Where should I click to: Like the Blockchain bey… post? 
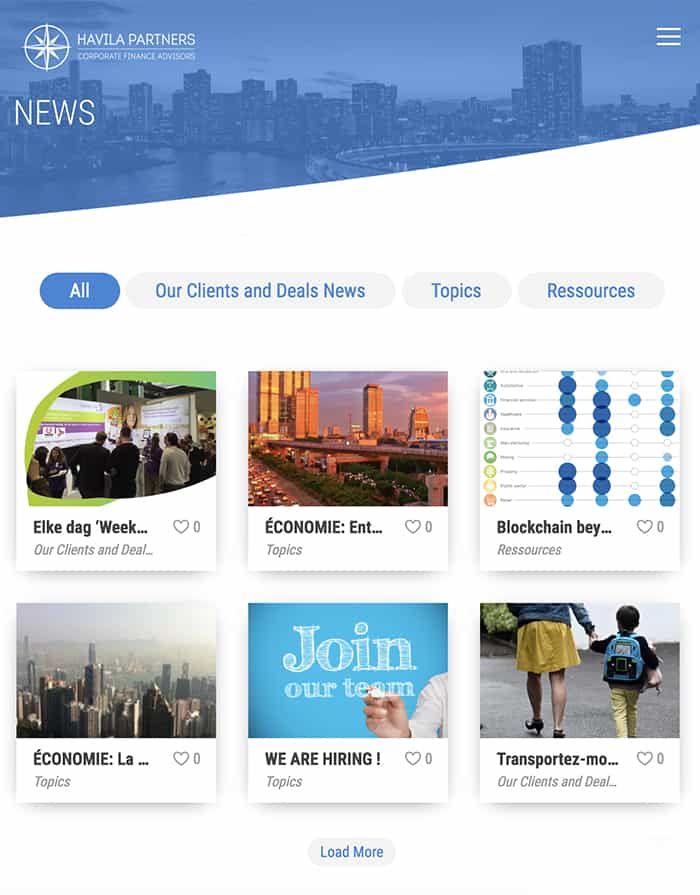pyautogui.click(x=645, y=527)
